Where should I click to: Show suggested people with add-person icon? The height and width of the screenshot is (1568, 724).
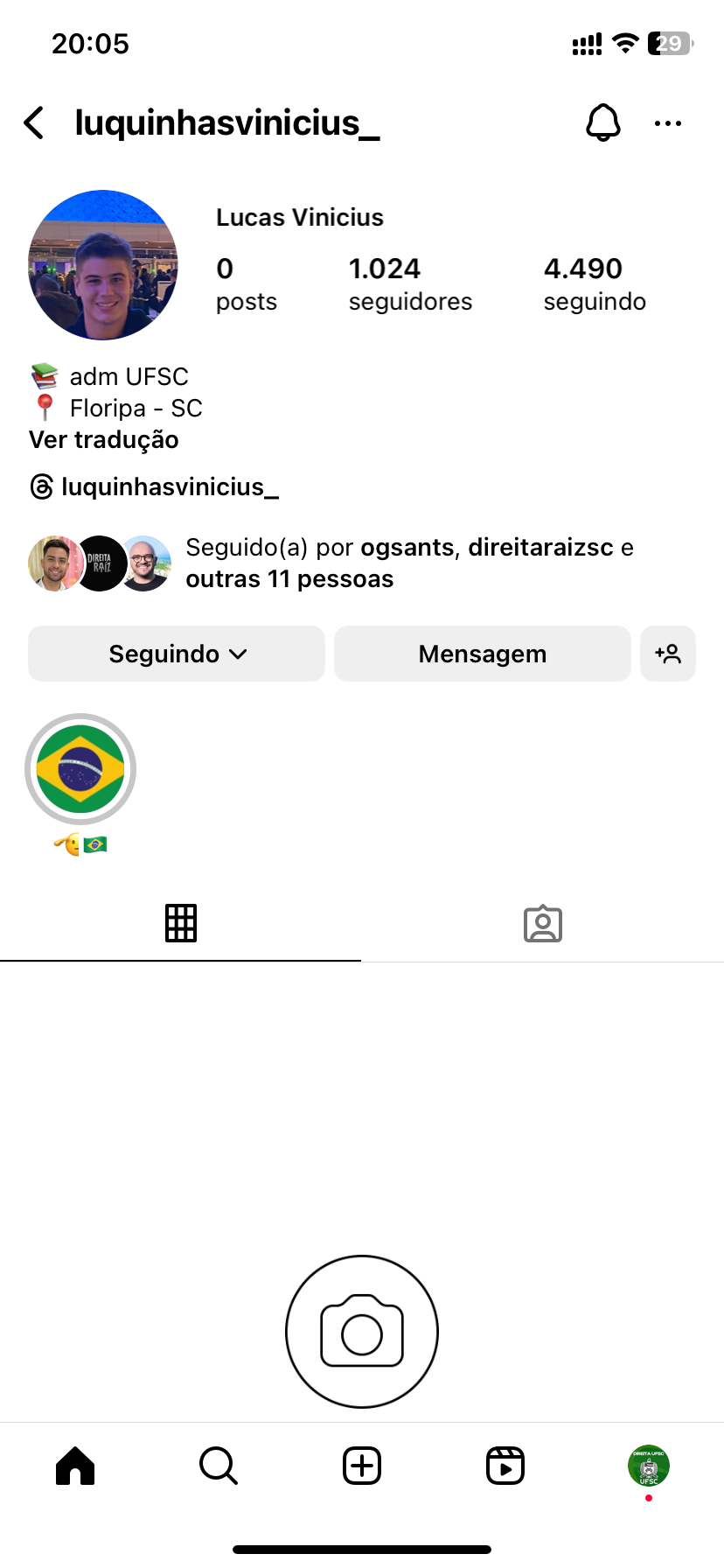[x=668, y=654]
